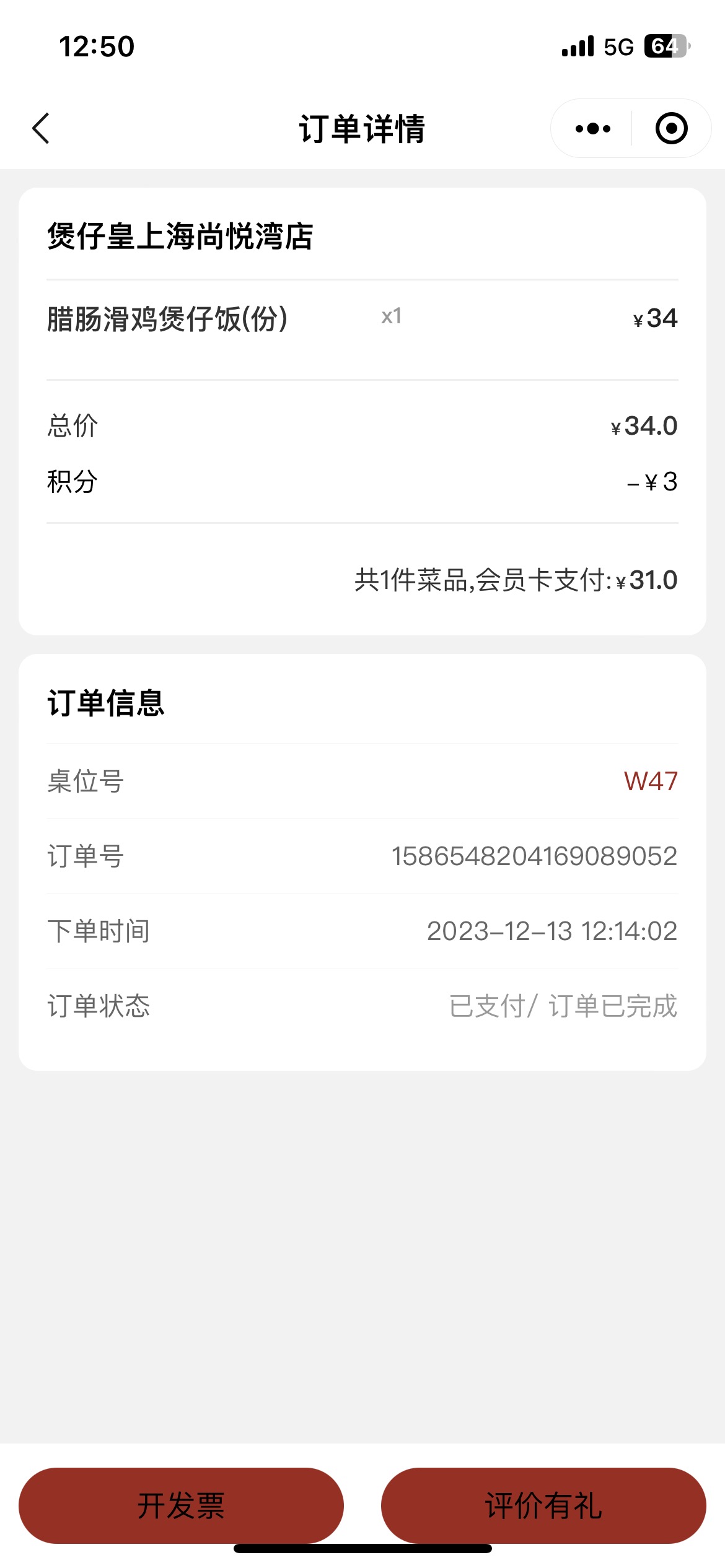The height and width of the screenshot is (1568, 725).
Task: Open 评价有礼 to review the order
Action: (543, 1505)
